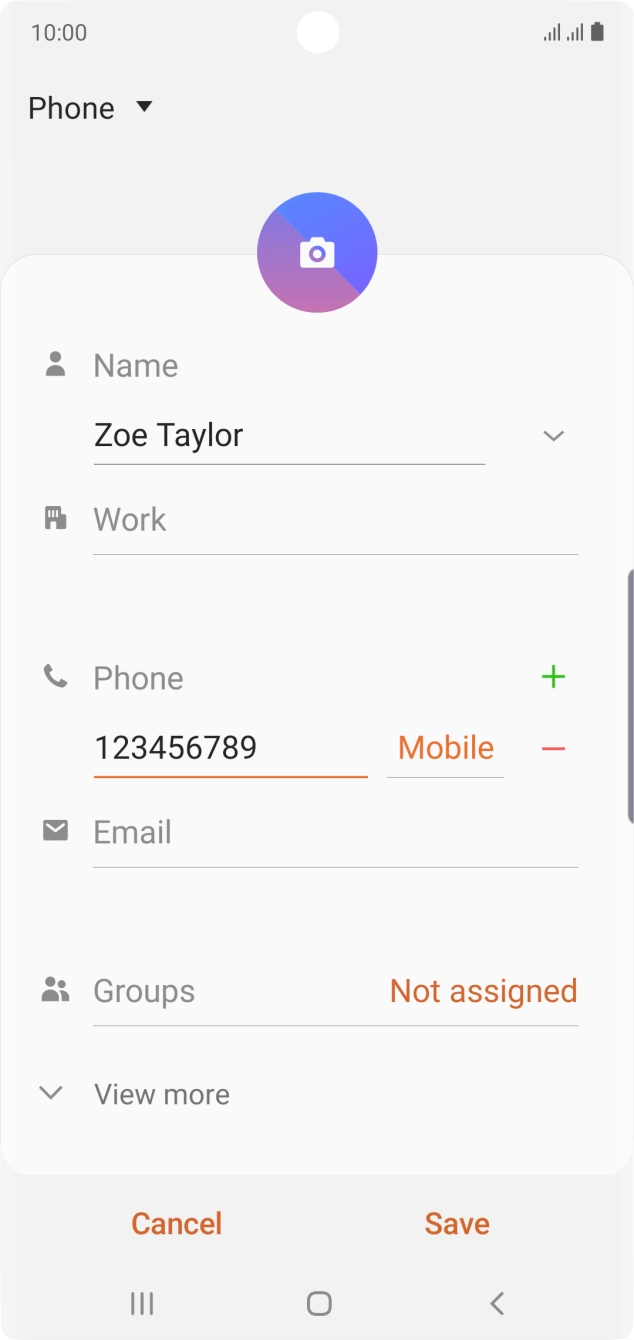Edit the phone number 123456789
Screen dimensions: 634x1340
(x=230, y=748)
